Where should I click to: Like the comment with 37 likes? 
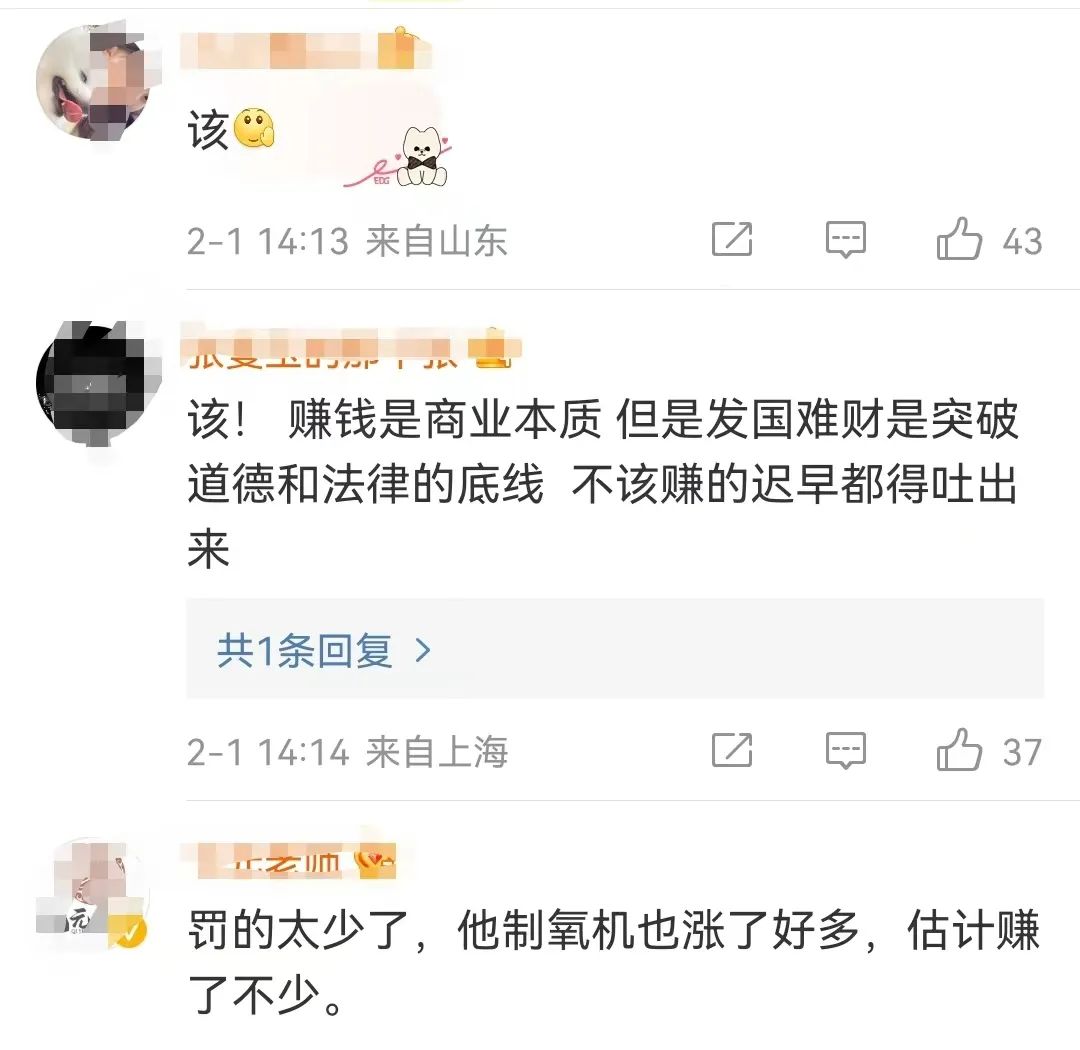coord(959,750)
